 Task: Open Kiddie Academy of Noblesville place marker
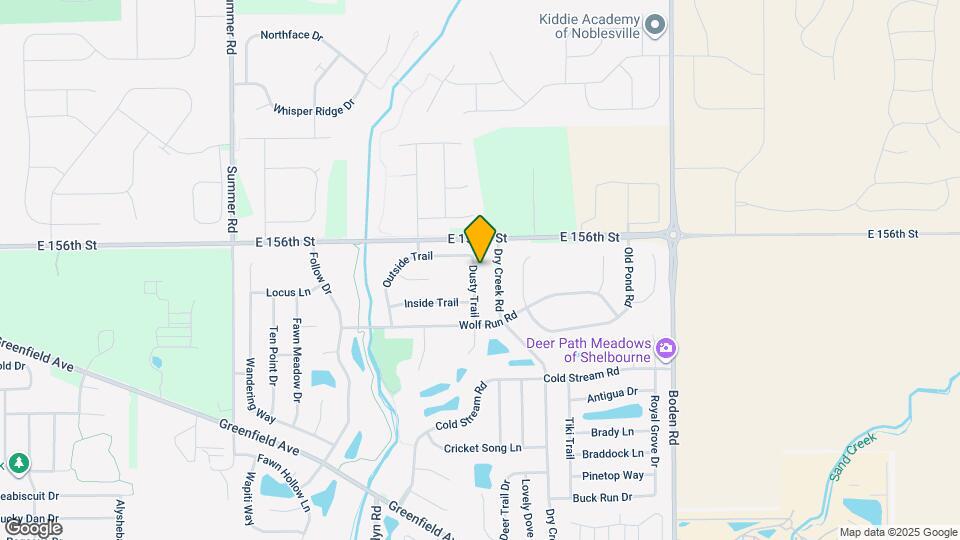(655, 25)
